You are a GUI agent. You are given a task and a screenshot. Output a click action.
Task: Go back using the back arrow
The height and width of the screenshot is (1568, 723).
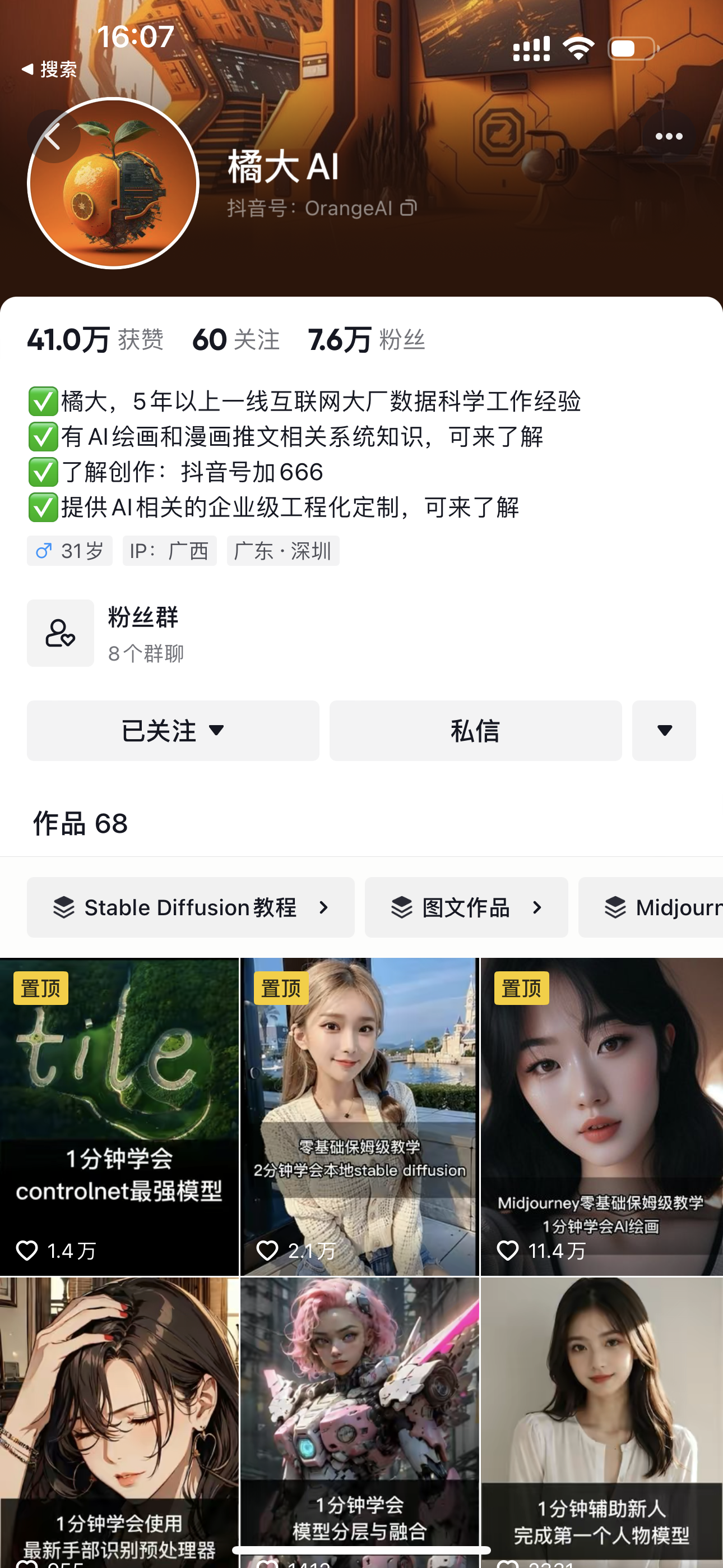[x=54, y=136]
